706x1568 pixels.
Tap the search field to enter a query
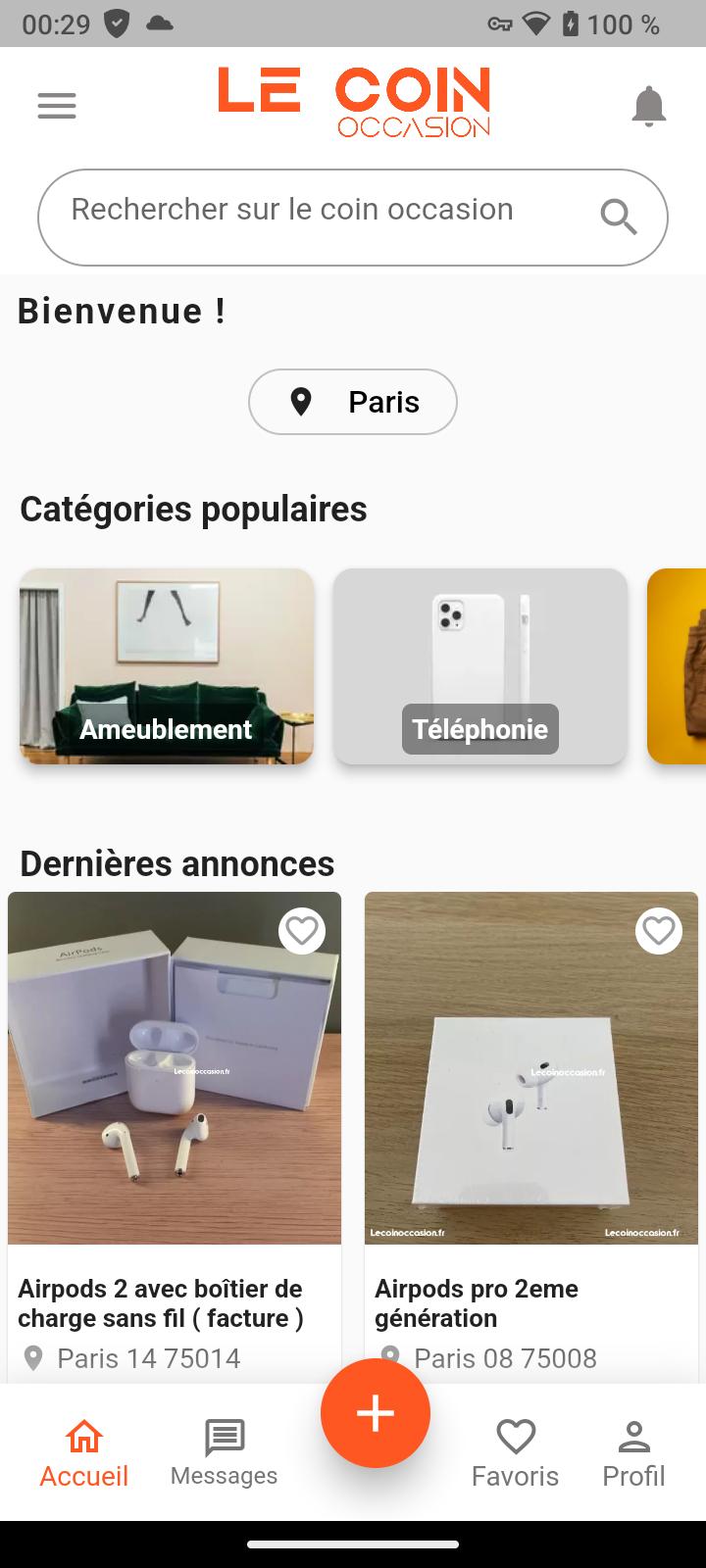tap(294, 209)
